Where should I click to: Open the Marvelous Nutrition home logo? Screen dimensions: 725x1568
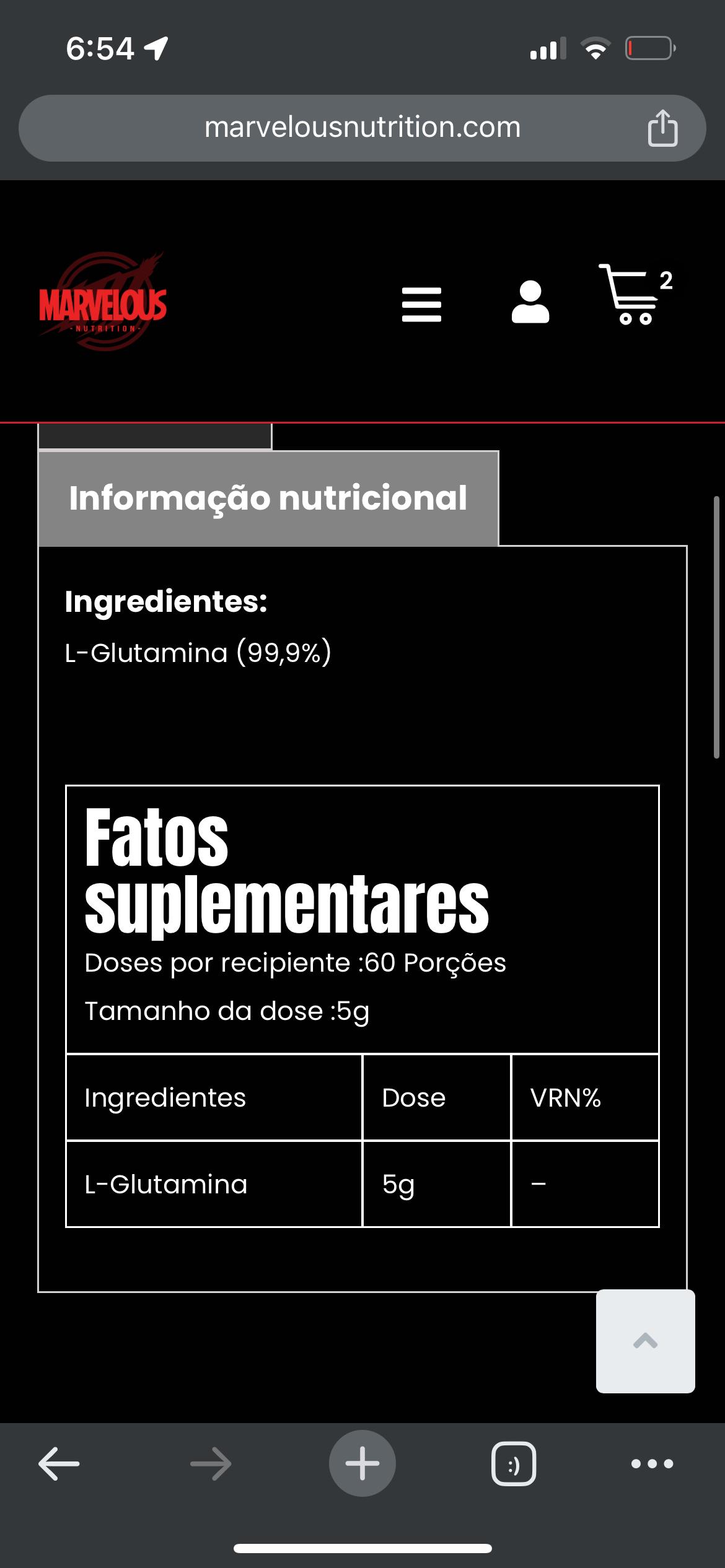point(103,303)
